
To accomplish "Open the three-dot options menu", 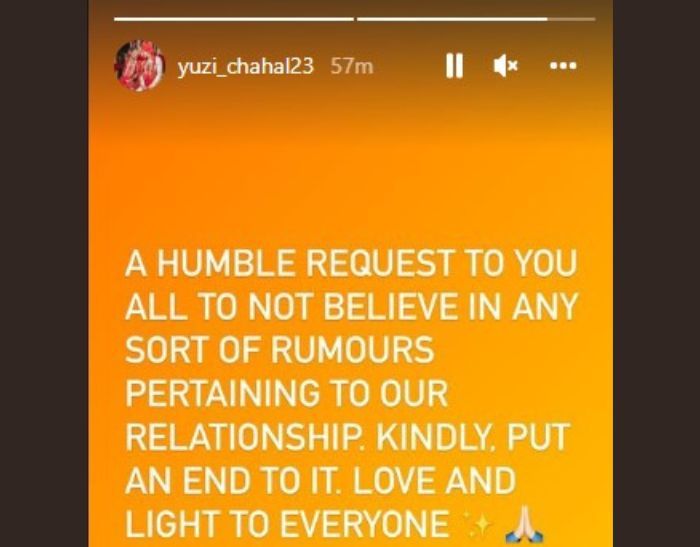I will [563, 67].
